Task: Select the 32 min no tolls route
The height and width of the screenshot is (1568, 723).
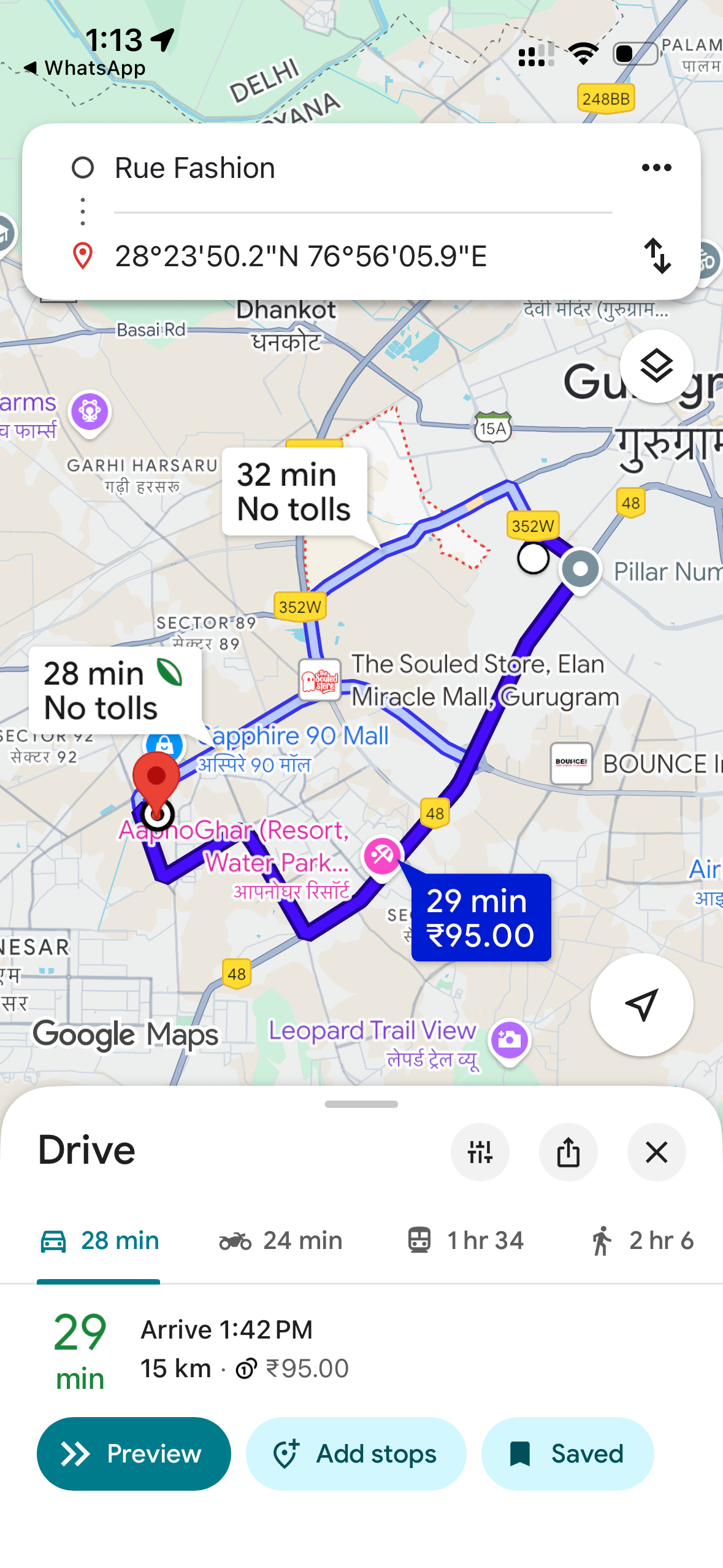Action: [x=294, y=492]
